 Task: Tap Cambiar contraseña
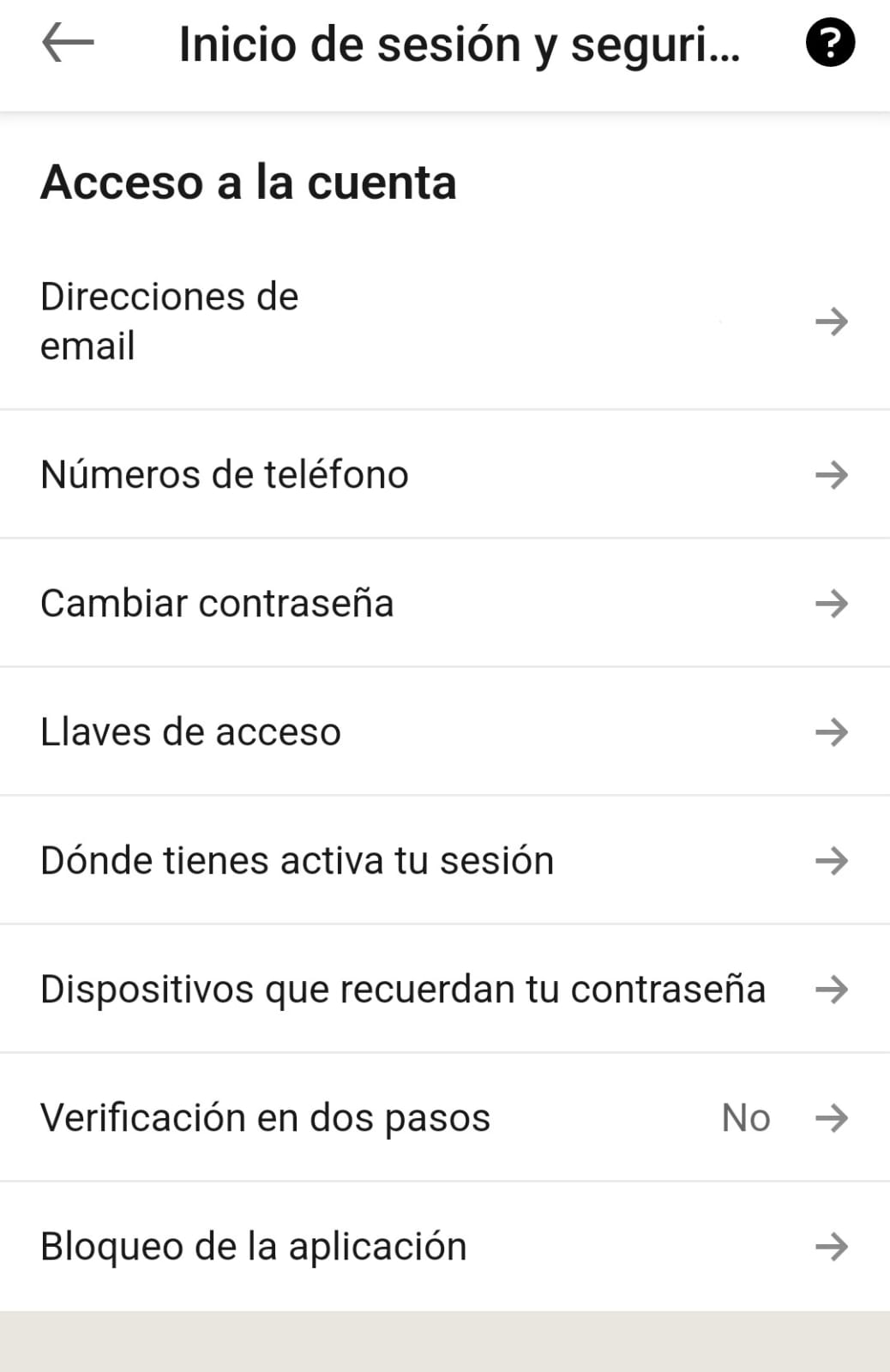point(444,603)
